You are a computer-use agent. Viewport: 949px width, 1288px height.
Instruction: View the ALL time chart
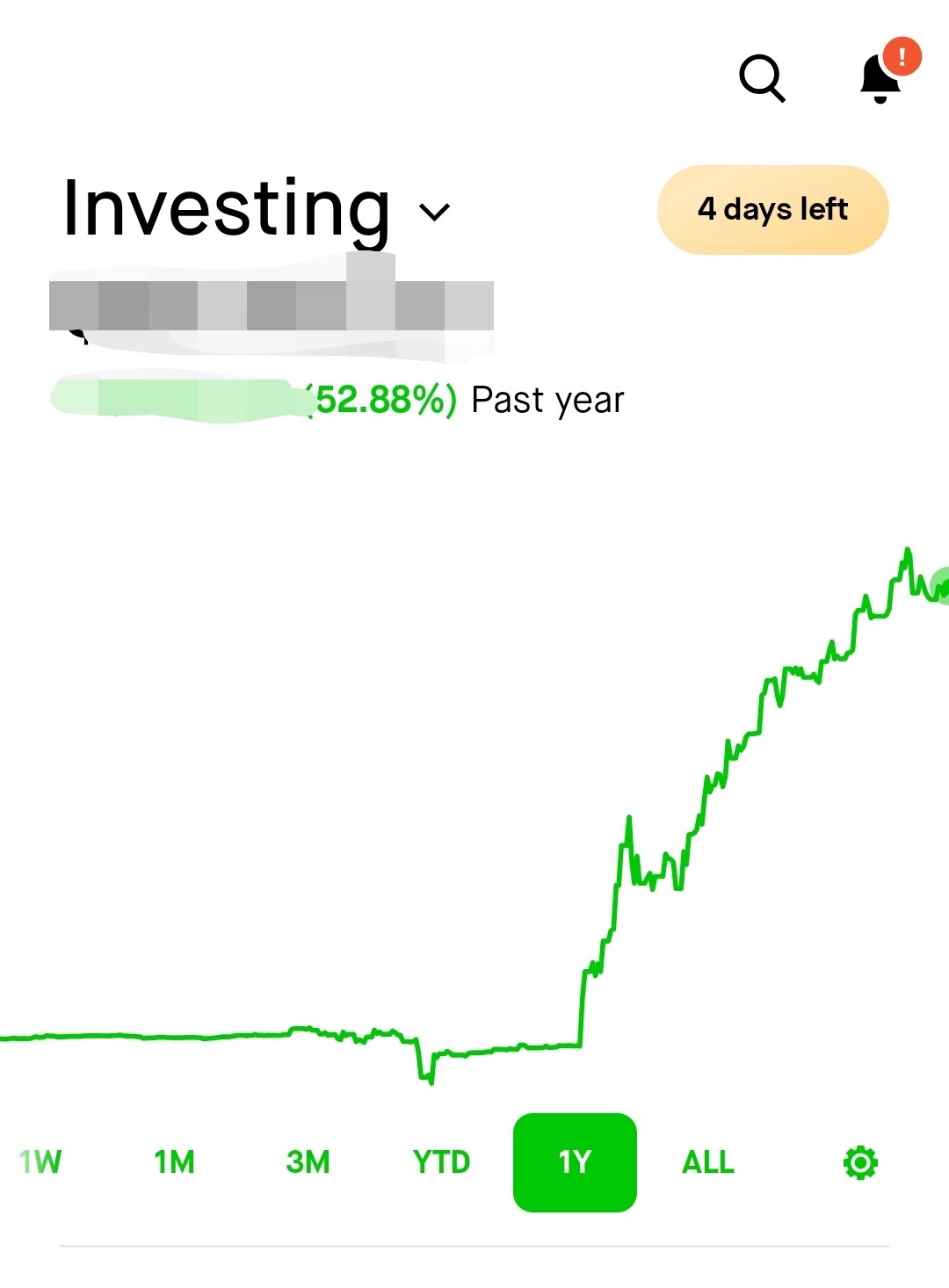click(708, 1162)
